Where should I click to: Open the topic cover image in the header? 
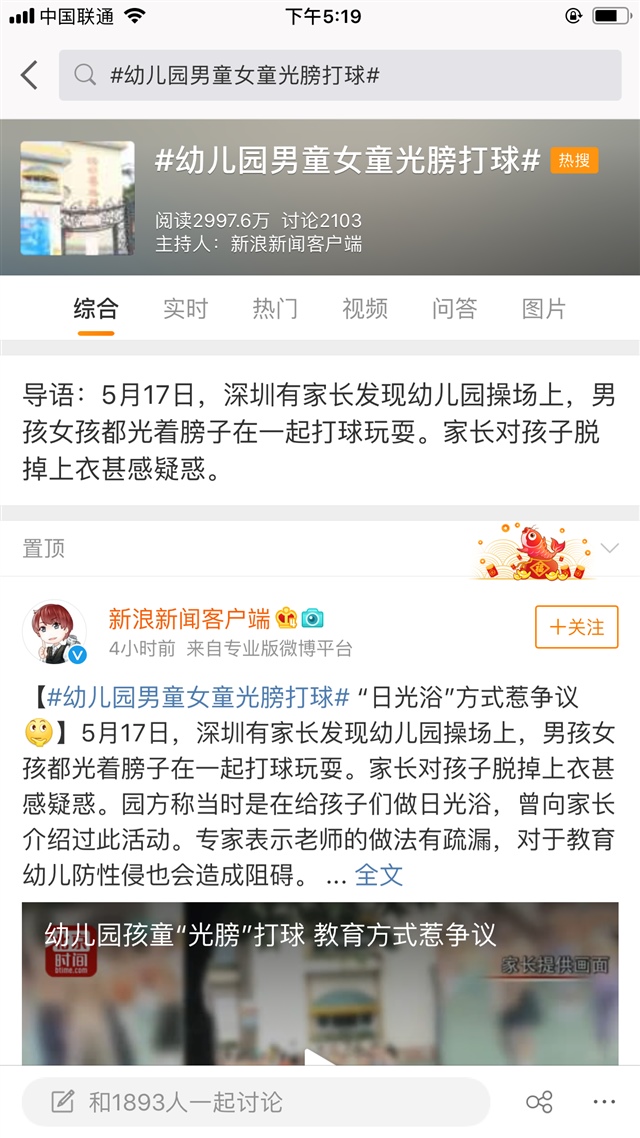tap(77, 198)
